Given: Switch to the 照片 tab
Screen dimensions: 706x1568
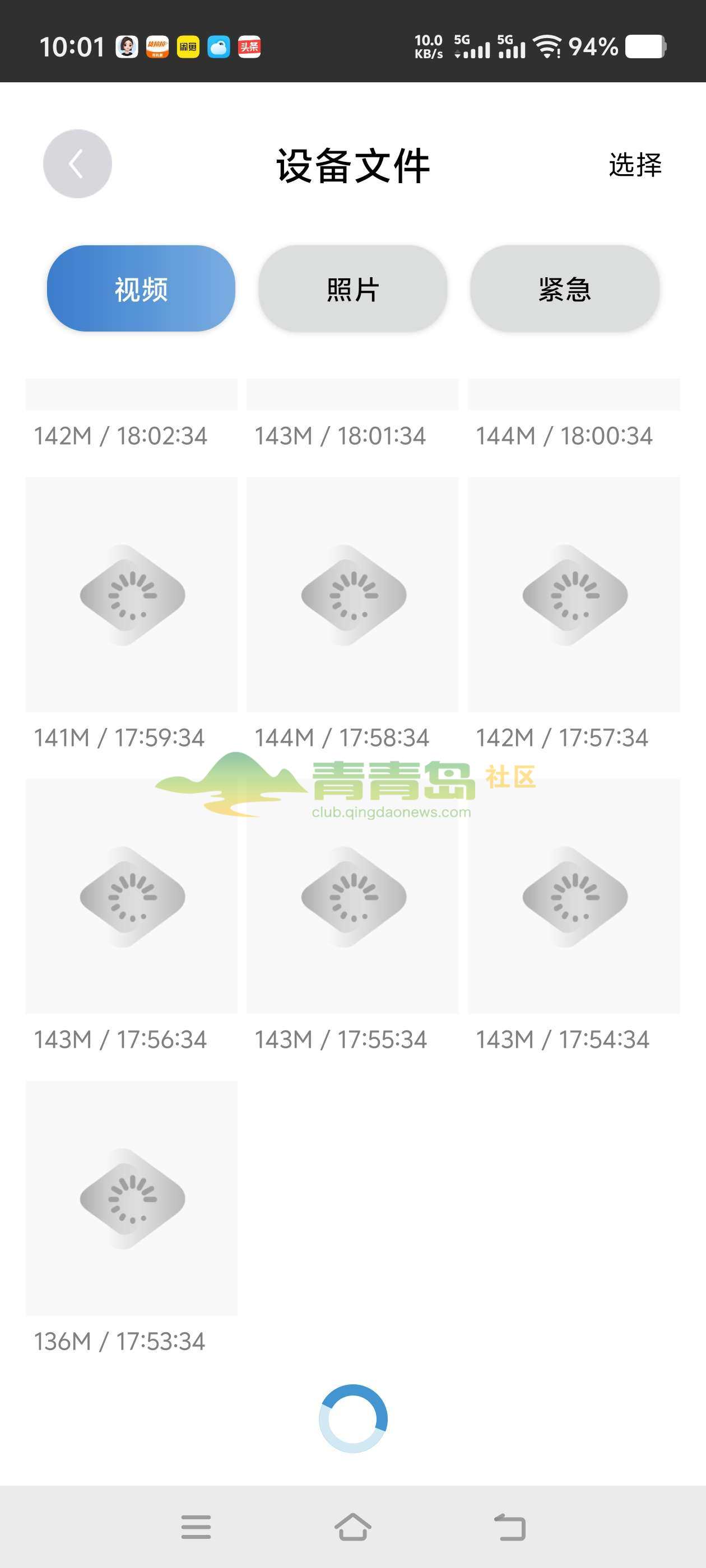Looking at the screenshot, I should (352, 288).
